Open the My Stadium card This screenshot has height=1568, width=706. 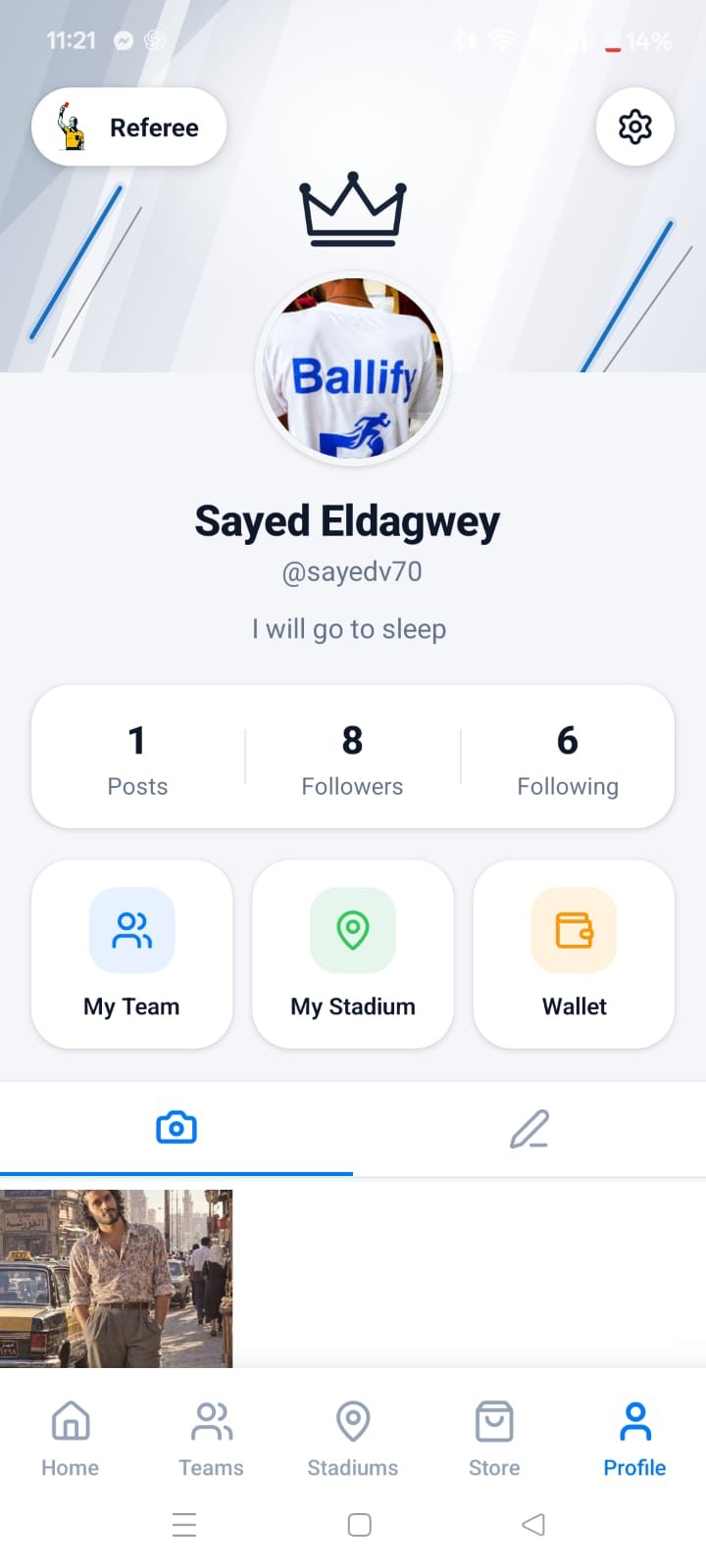(x=353, y=954)
